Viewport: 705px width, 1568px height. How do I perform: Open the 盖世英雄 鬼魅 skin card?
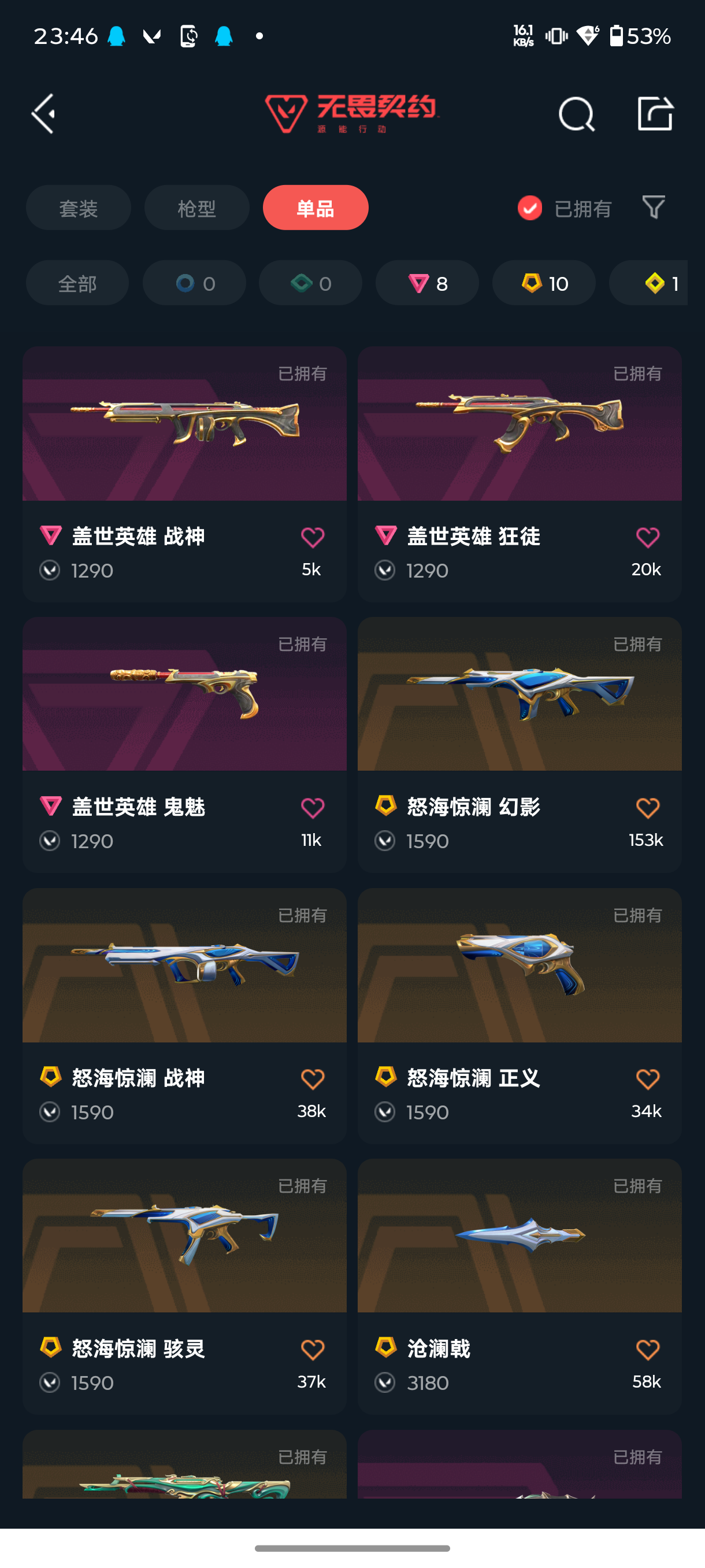tap(184, 745)
